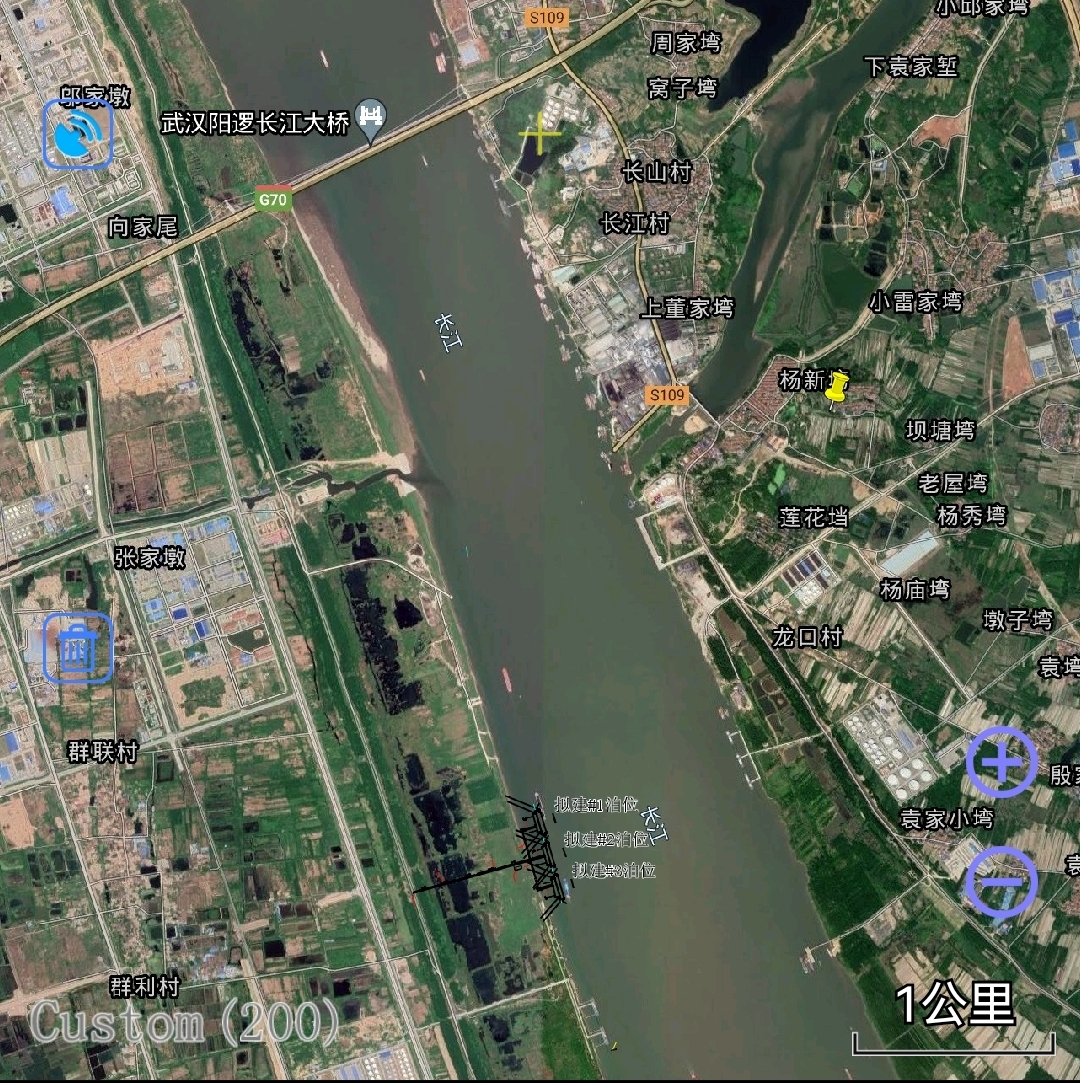Zoom out with the minus button
1080x1084 pixels.
1001,882
